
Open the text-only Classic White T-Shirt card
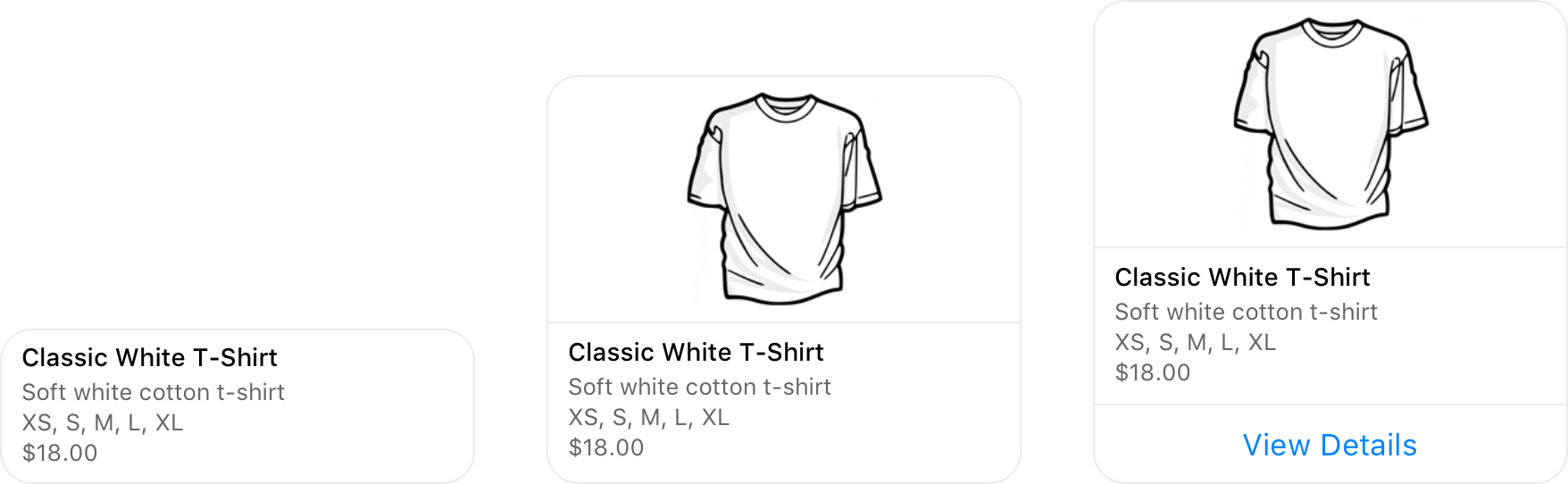click(238, 405)
